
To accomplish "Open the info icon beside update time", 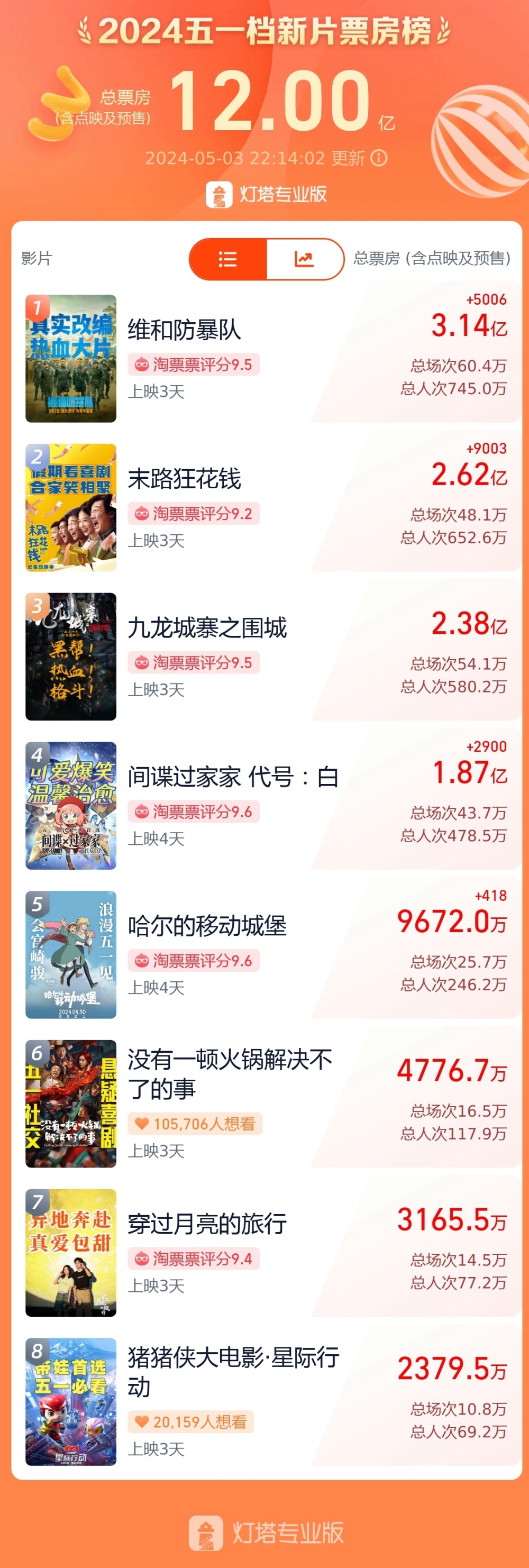I will [379, 158].
